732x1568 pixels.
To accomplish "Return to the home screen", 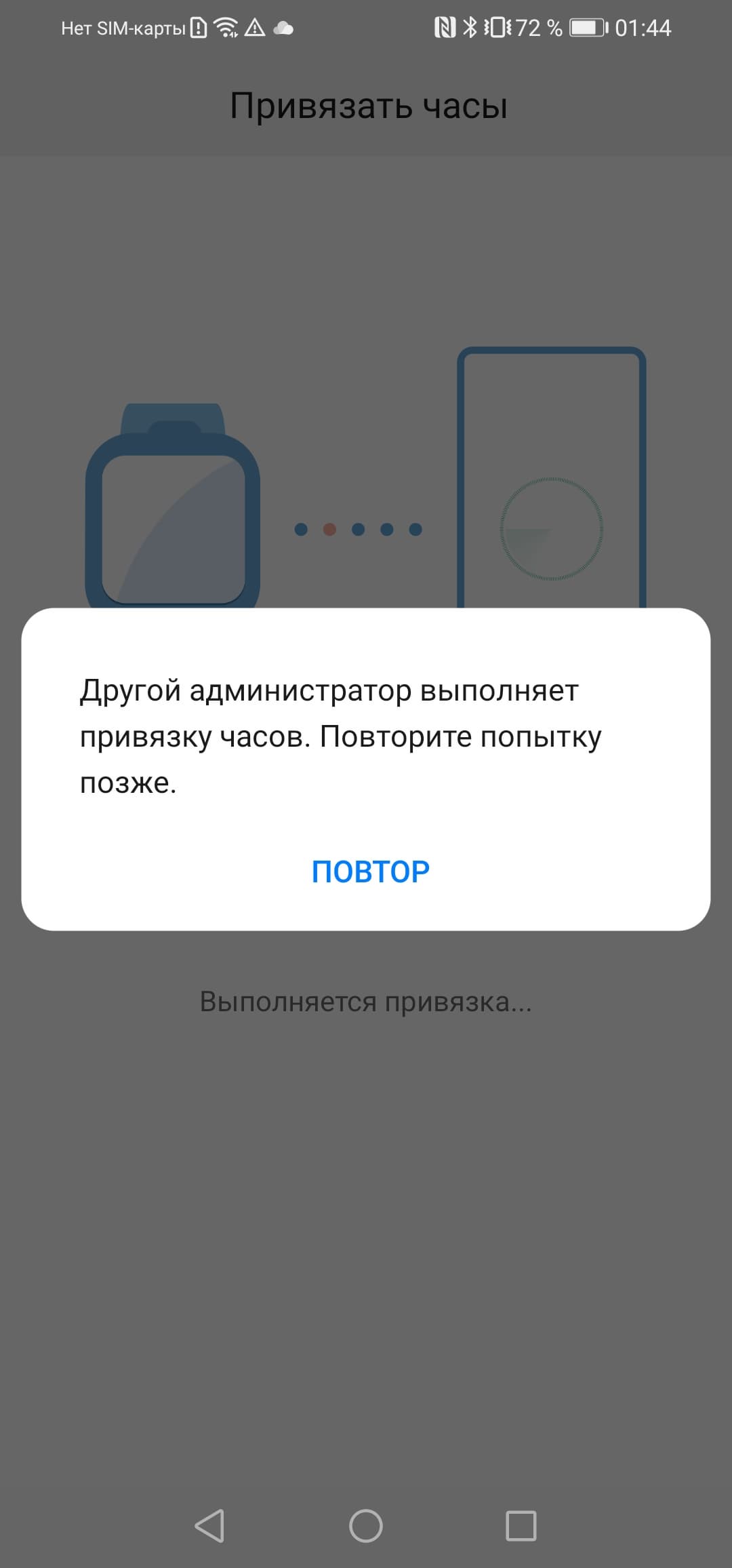I will [x=366, y=1526].
